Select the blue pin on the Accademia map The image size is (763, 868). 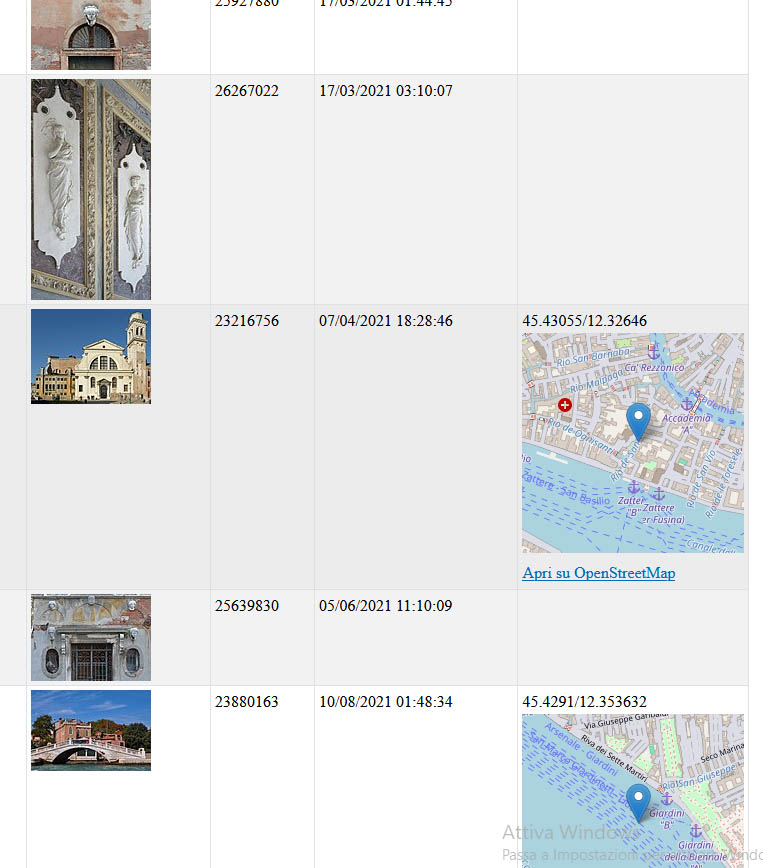(639, 415)
